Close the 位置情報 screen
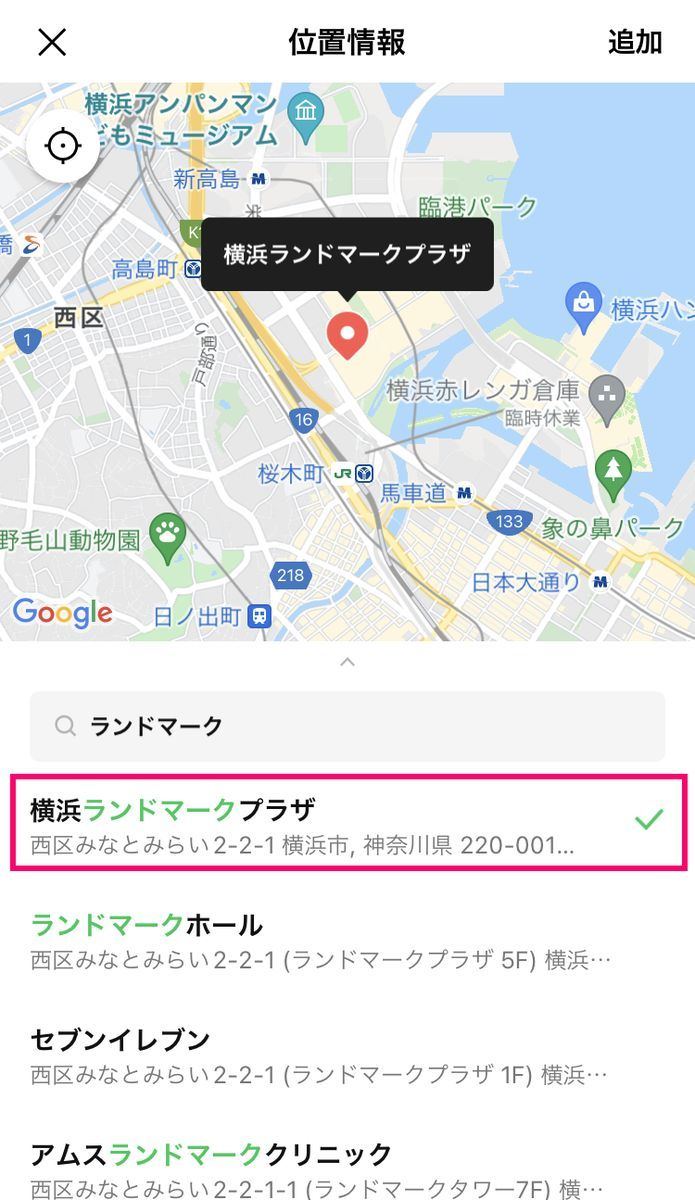This screenshot has width=695, height=1200. pos(52,42)
